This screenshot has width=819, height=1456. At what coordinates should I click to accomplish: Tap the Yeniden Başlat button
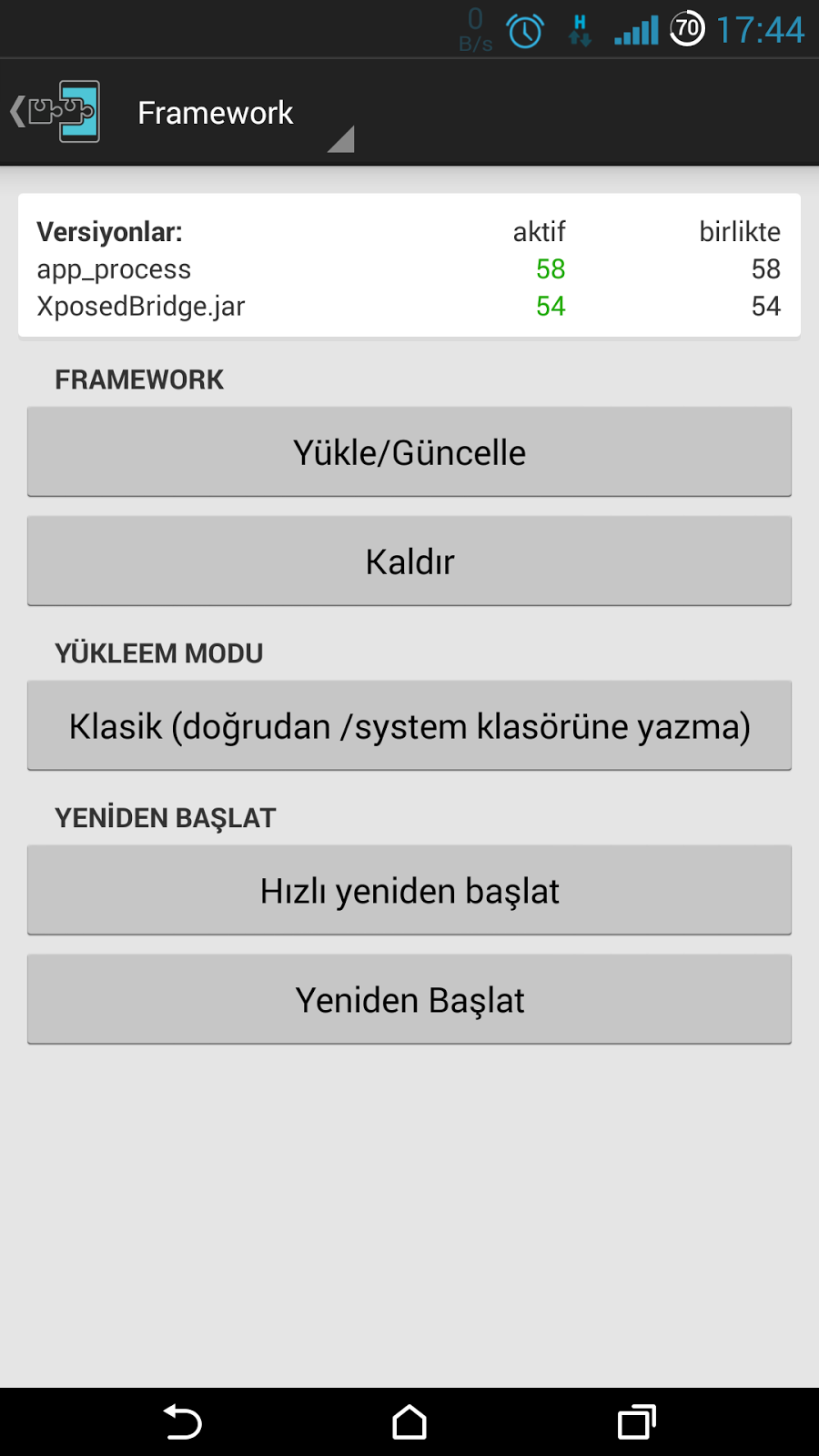pyautogui.click(x=409, y=1000)
